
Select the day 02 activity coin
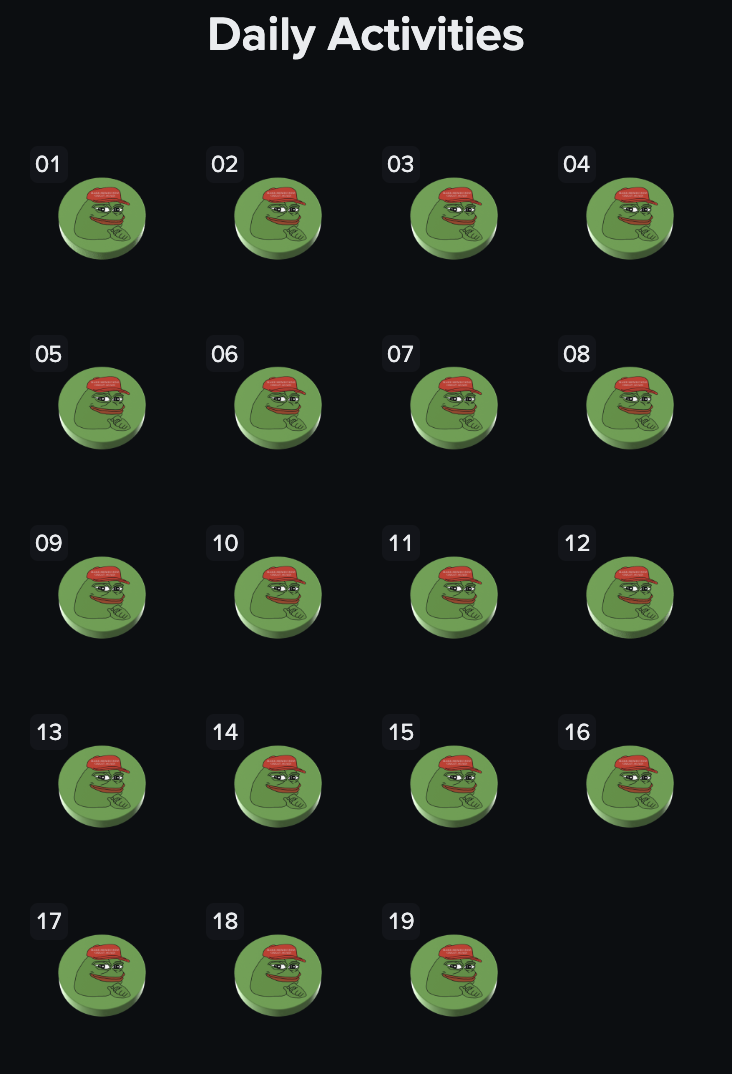tap(278, 218)
